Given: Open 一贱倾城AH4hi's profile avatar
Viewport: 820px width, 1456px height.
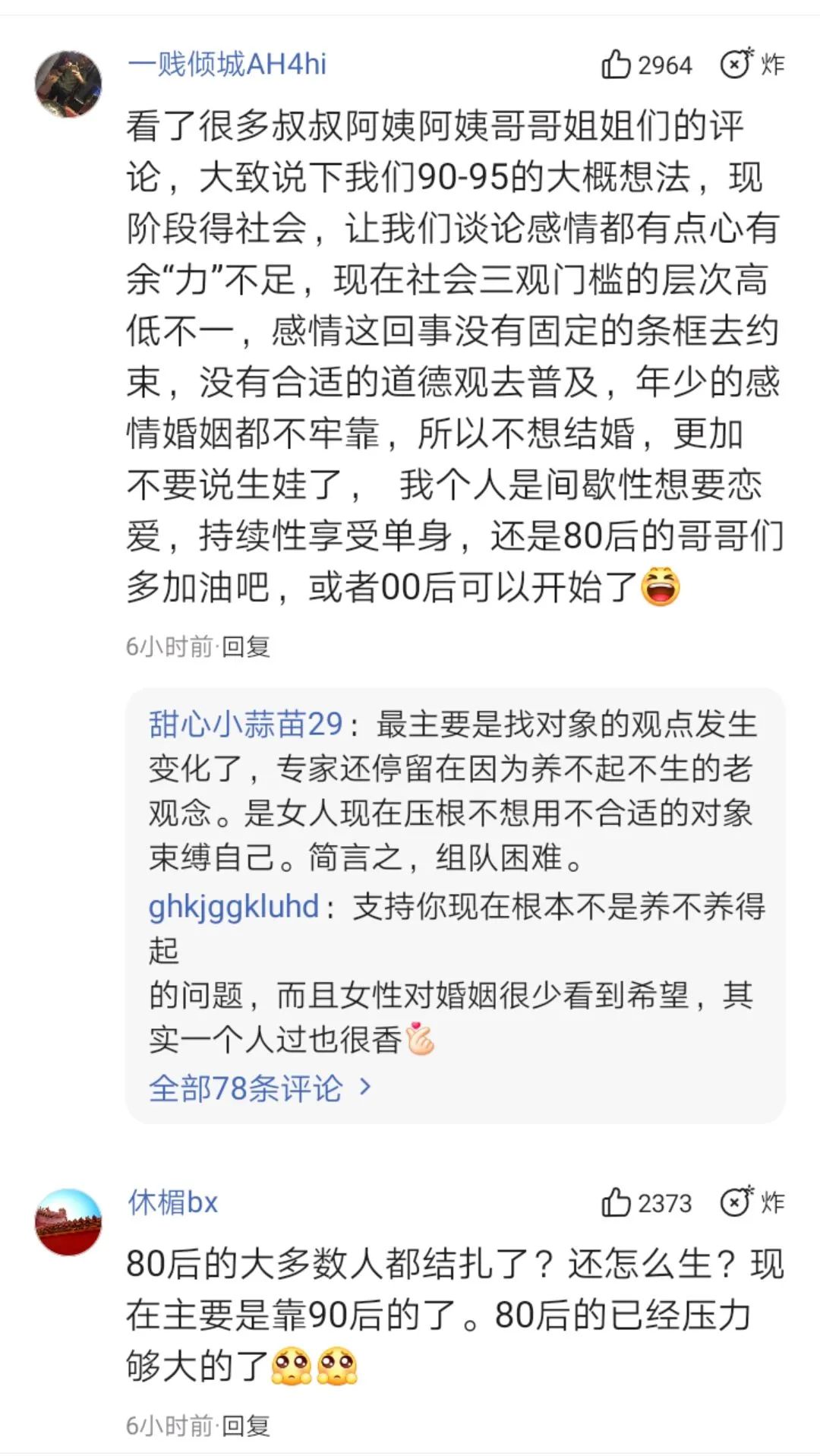Looking at the screenshot, I should (68, 84).
